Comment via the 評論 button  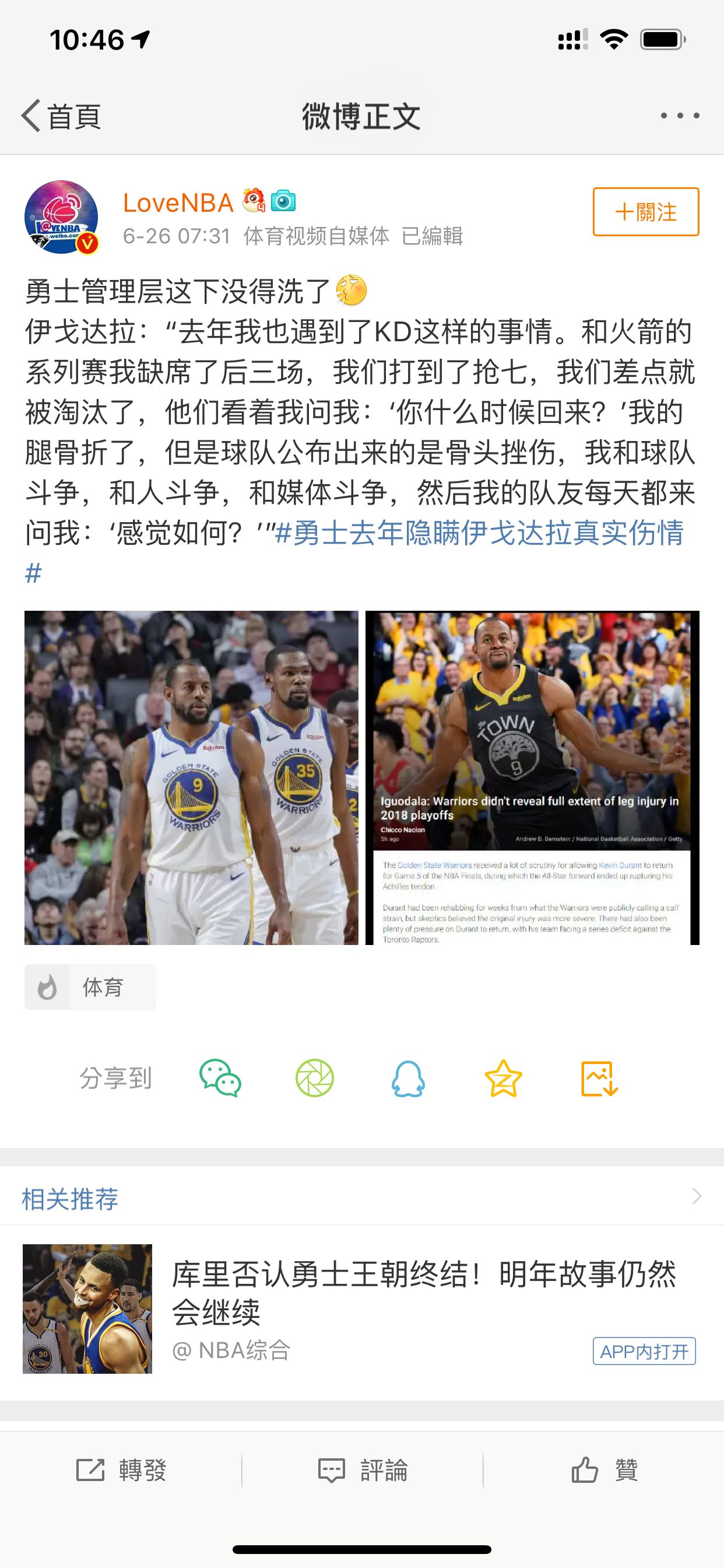coord(363,1470)
